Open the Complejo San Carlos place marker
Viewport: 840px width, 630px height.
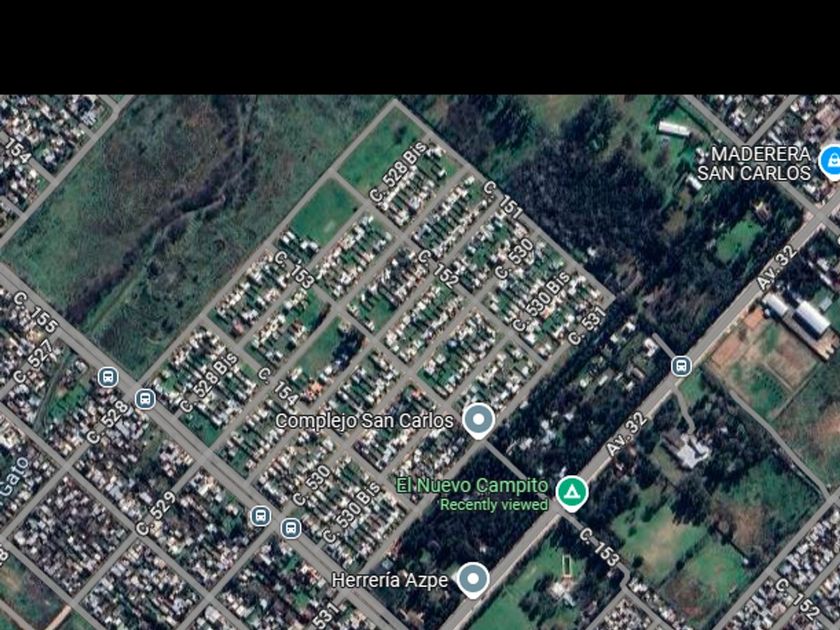click(478, 421)
